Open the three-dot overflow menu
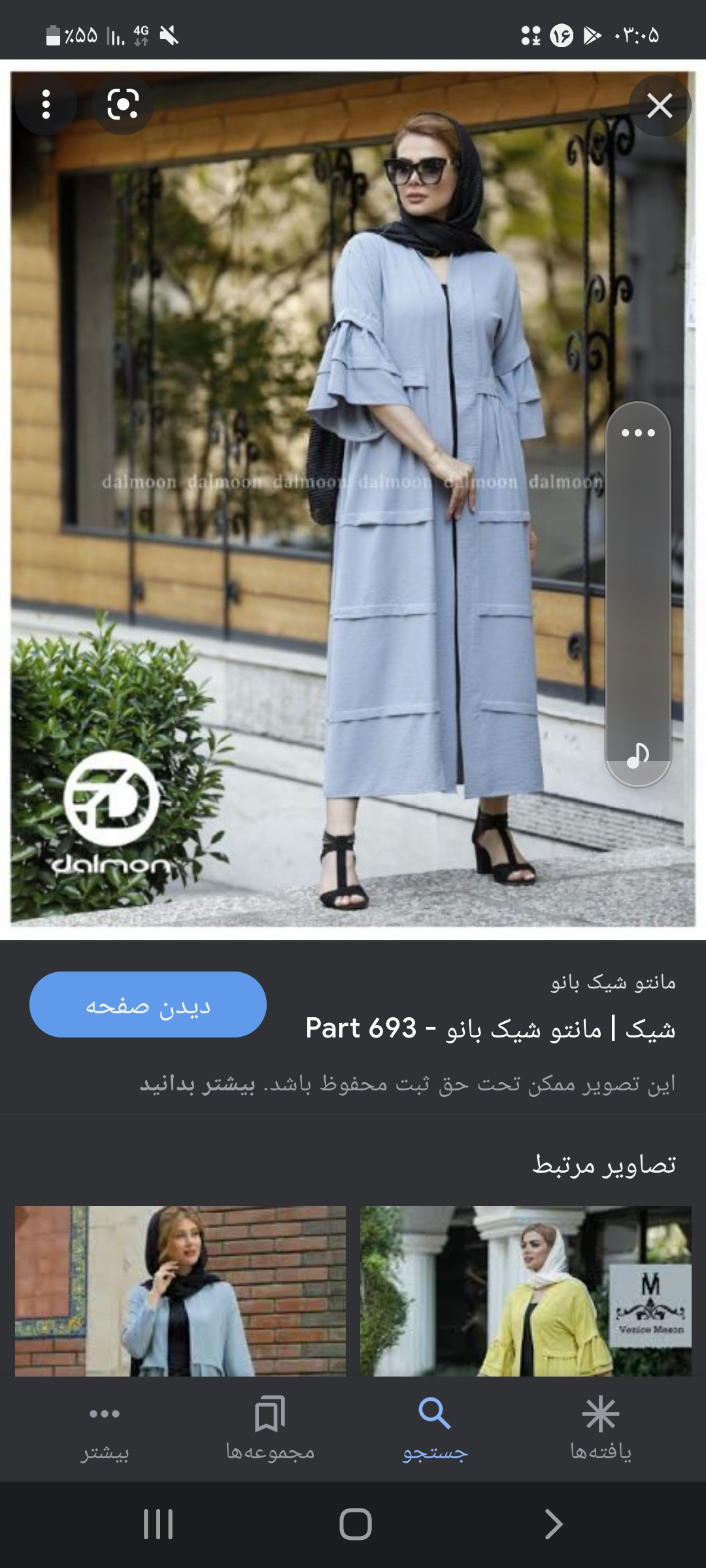The height and width of the screenshot is (1568, 706). tap(46, 105)
